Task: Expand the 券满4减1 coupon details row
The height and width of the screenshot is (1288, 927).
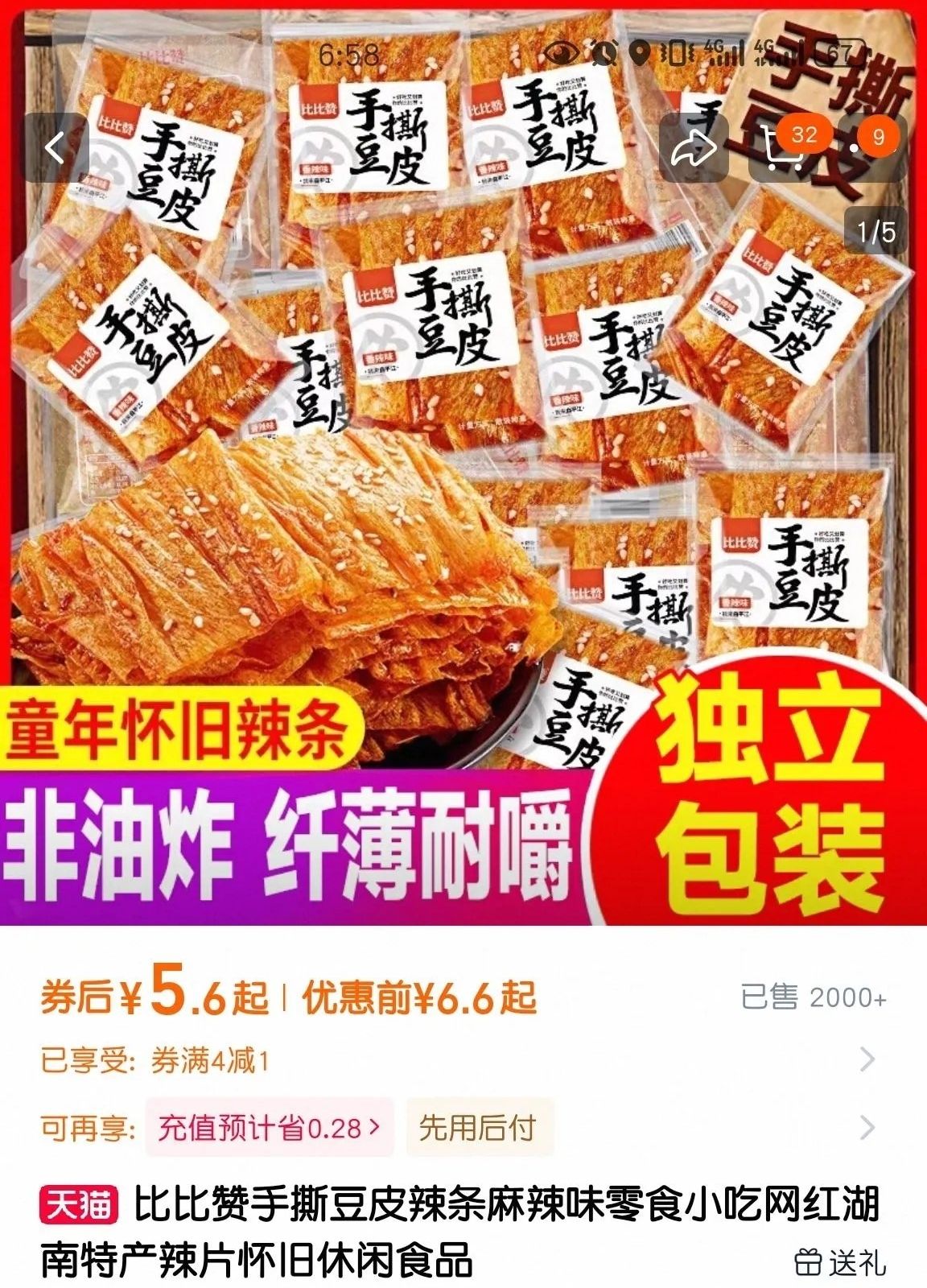Action: click(867, 1059)
